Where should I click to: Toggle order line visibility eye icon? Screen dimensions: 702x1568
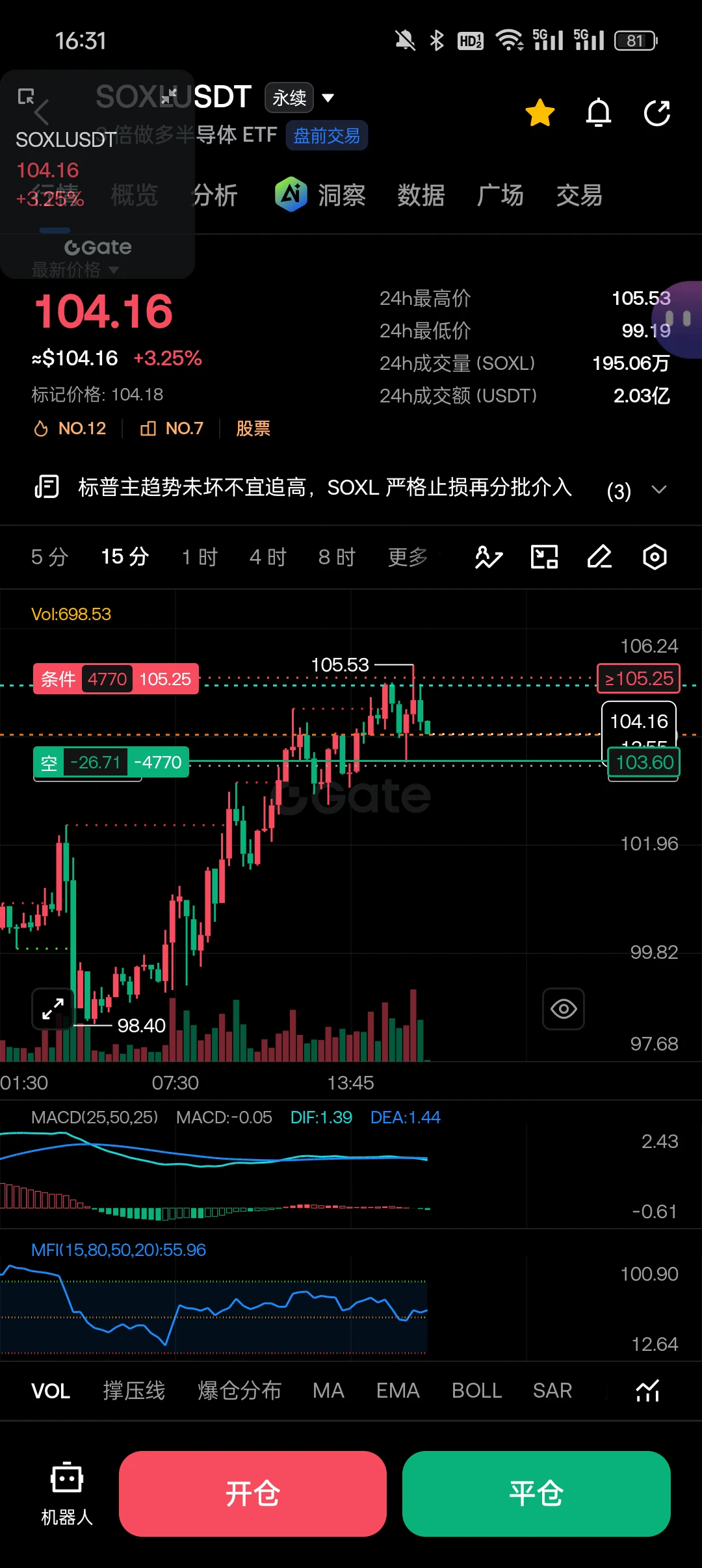(564, 1009)
